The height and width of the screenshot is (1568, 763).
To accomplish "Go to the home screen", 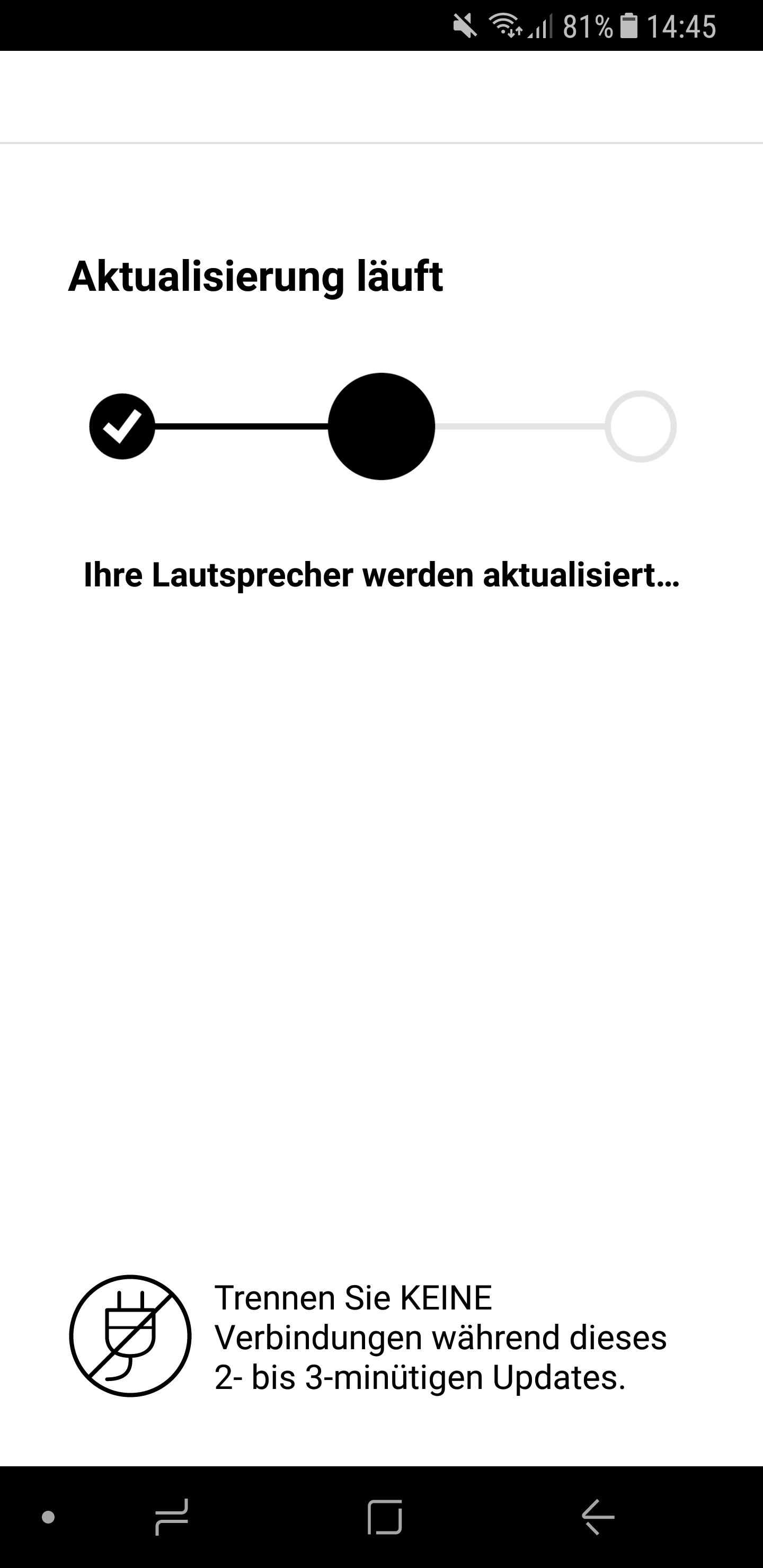I will 385,1517.
